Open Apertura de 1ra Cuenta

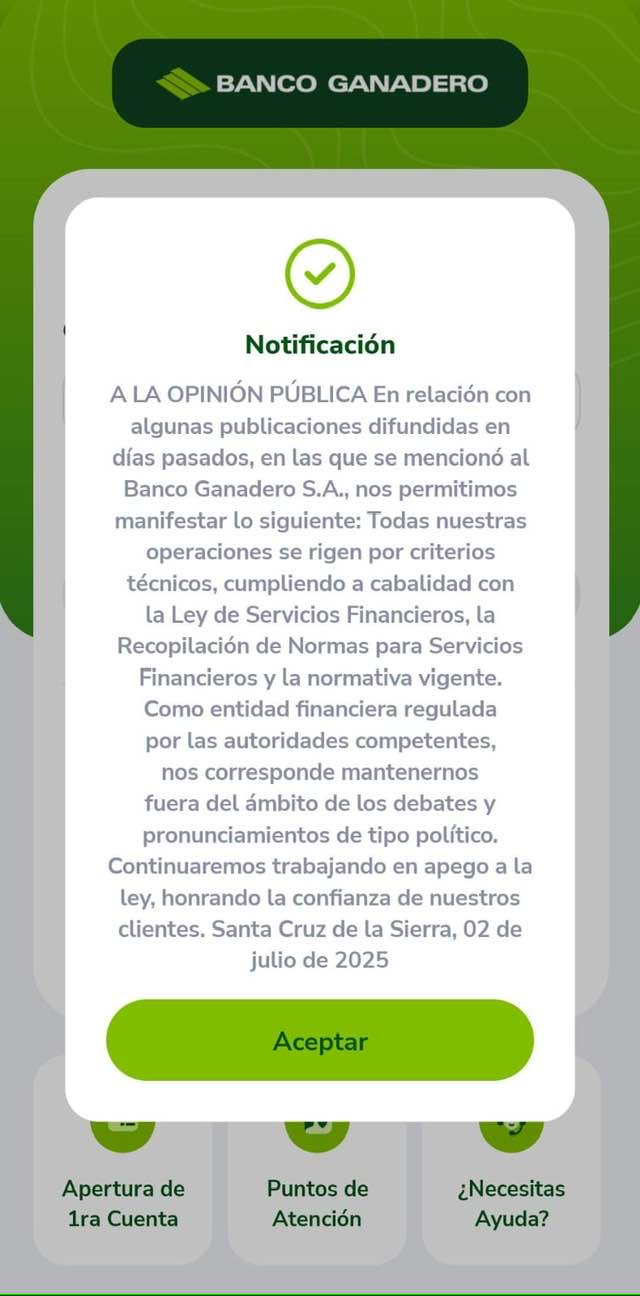[123, 1162]
